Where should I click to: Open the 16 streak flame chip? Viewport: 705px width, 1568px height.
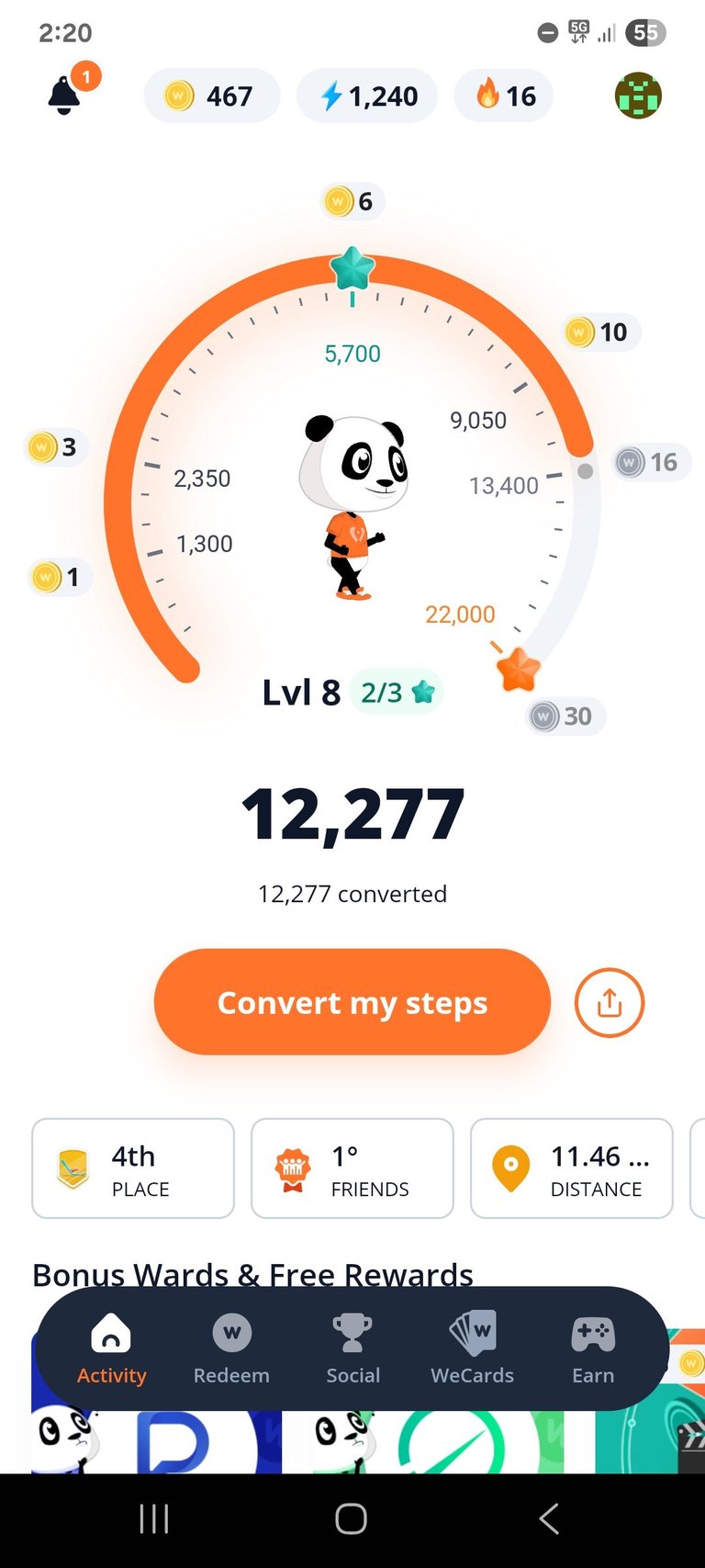tap(504, 96)
